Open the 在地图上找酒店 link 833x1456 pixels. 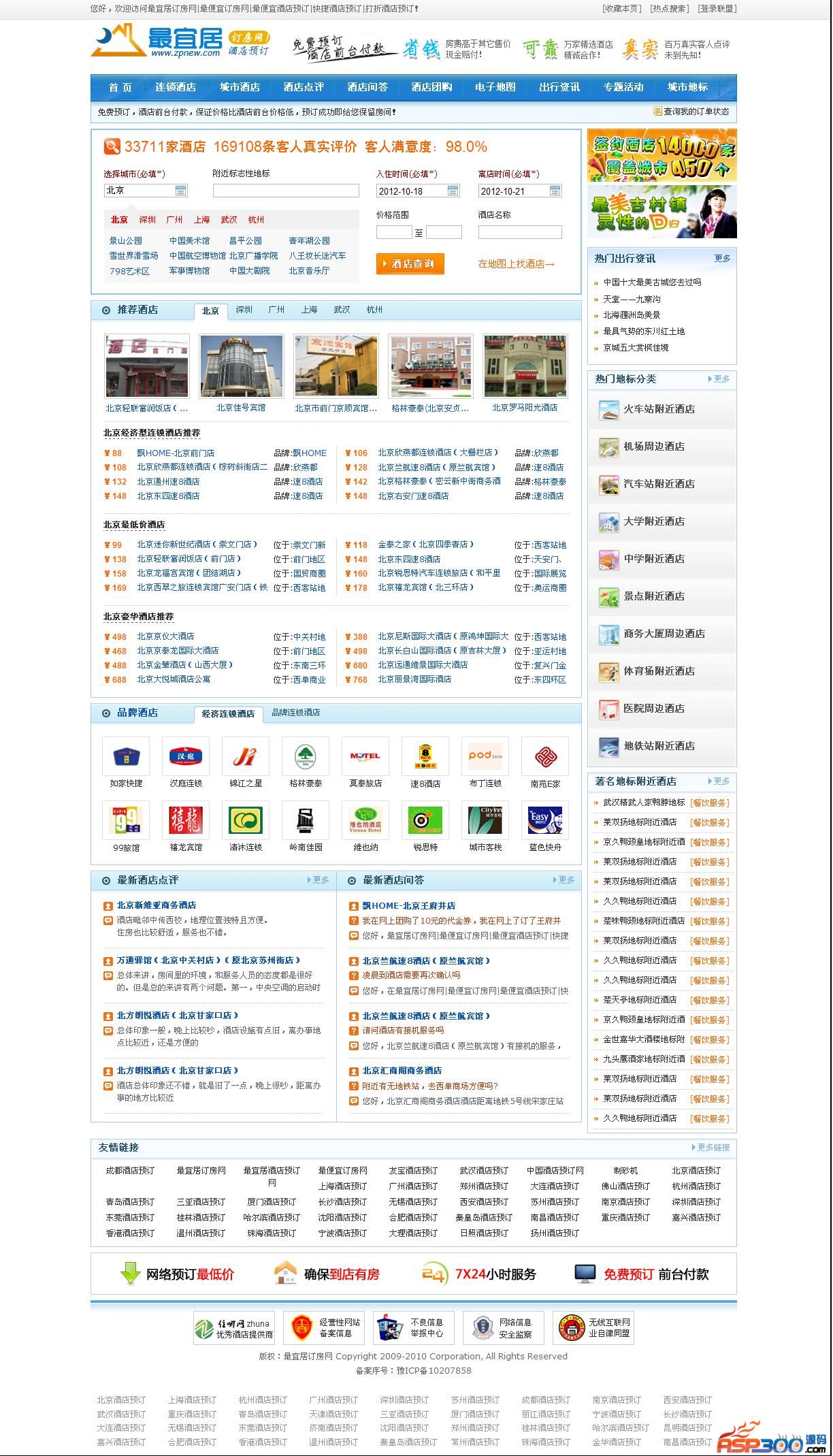(x=516, y=264)
